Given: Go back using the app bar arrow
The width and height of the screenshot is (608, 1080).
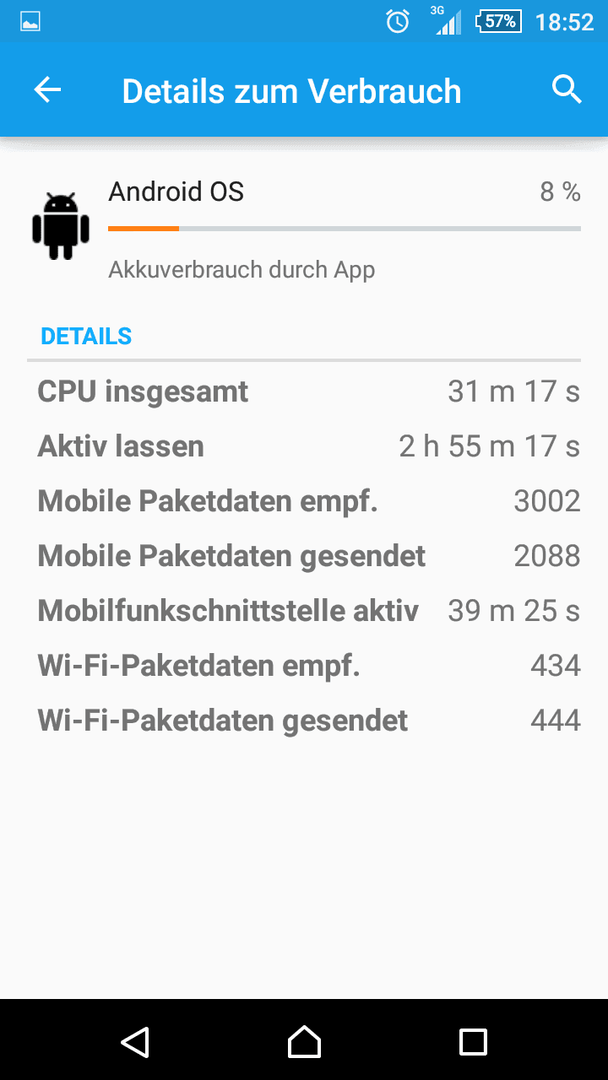Looking at the screenshot, I should tap(48, 90).
